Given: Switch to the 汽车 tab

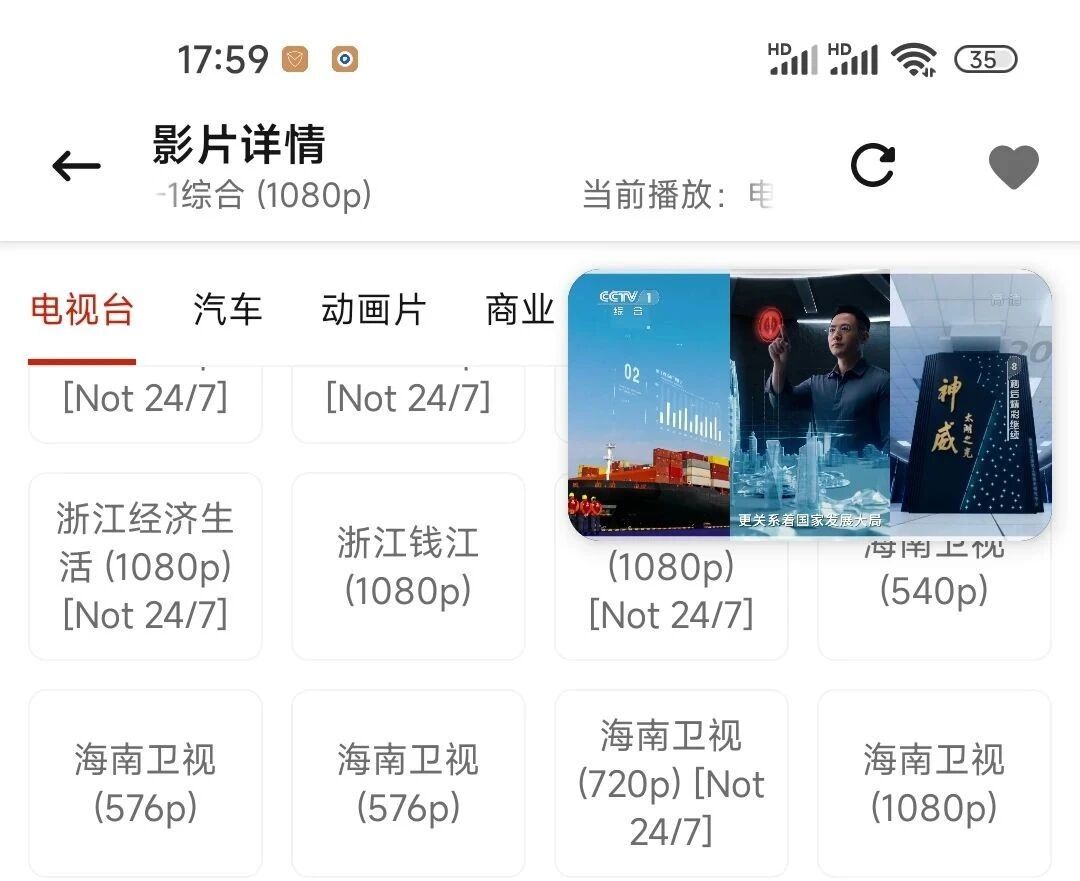Looking at the screenshot, I should point(227,309).
